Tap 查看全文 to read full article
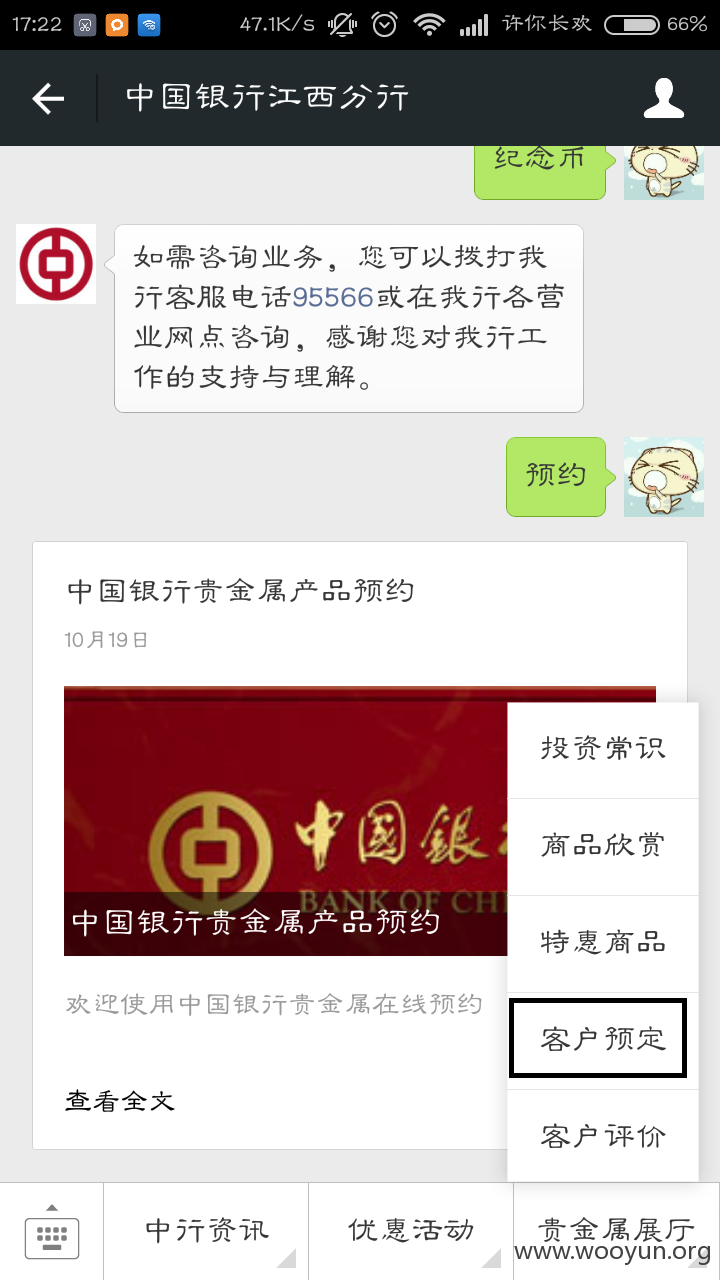 point(120,1101)
